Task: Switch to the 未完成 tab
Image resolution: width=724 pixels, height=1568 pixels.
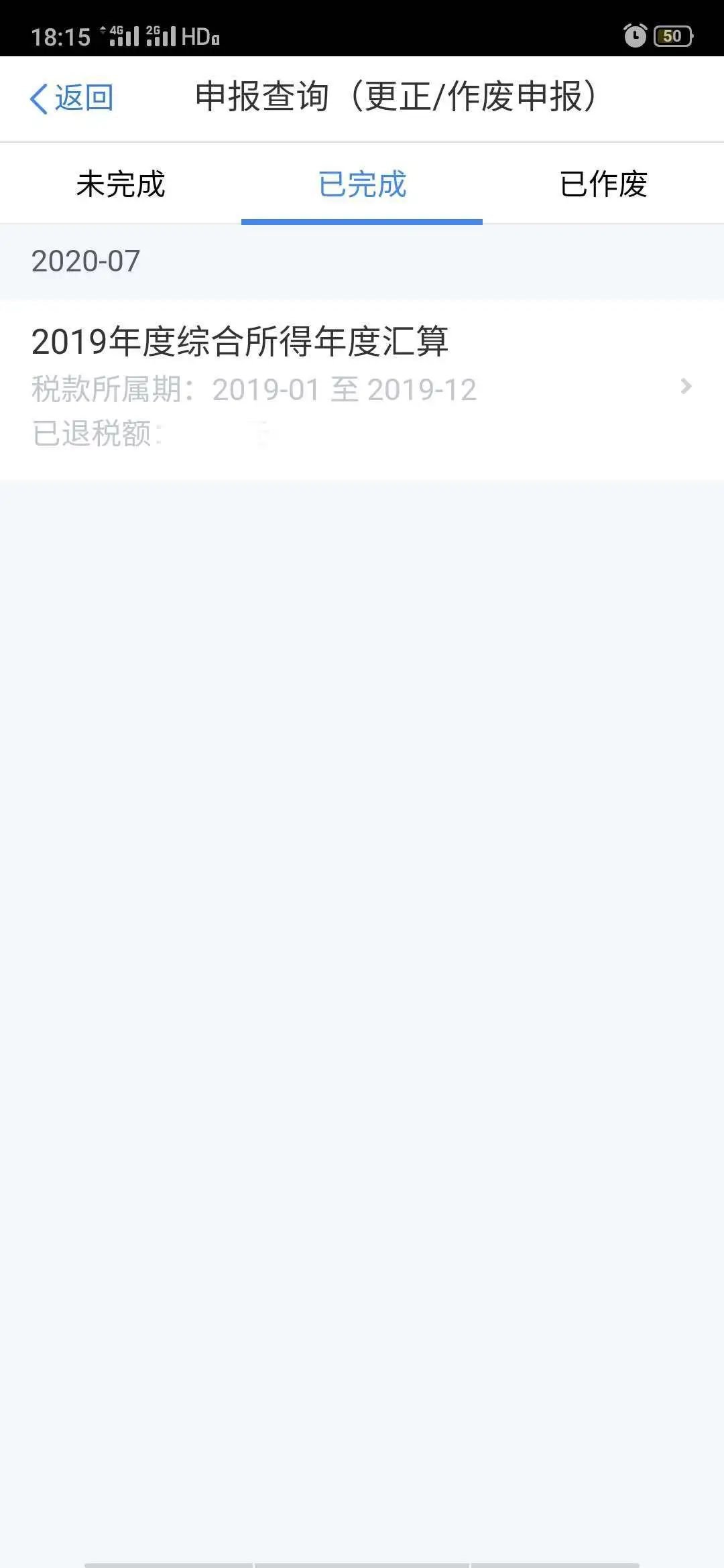Action: (121, 184)
